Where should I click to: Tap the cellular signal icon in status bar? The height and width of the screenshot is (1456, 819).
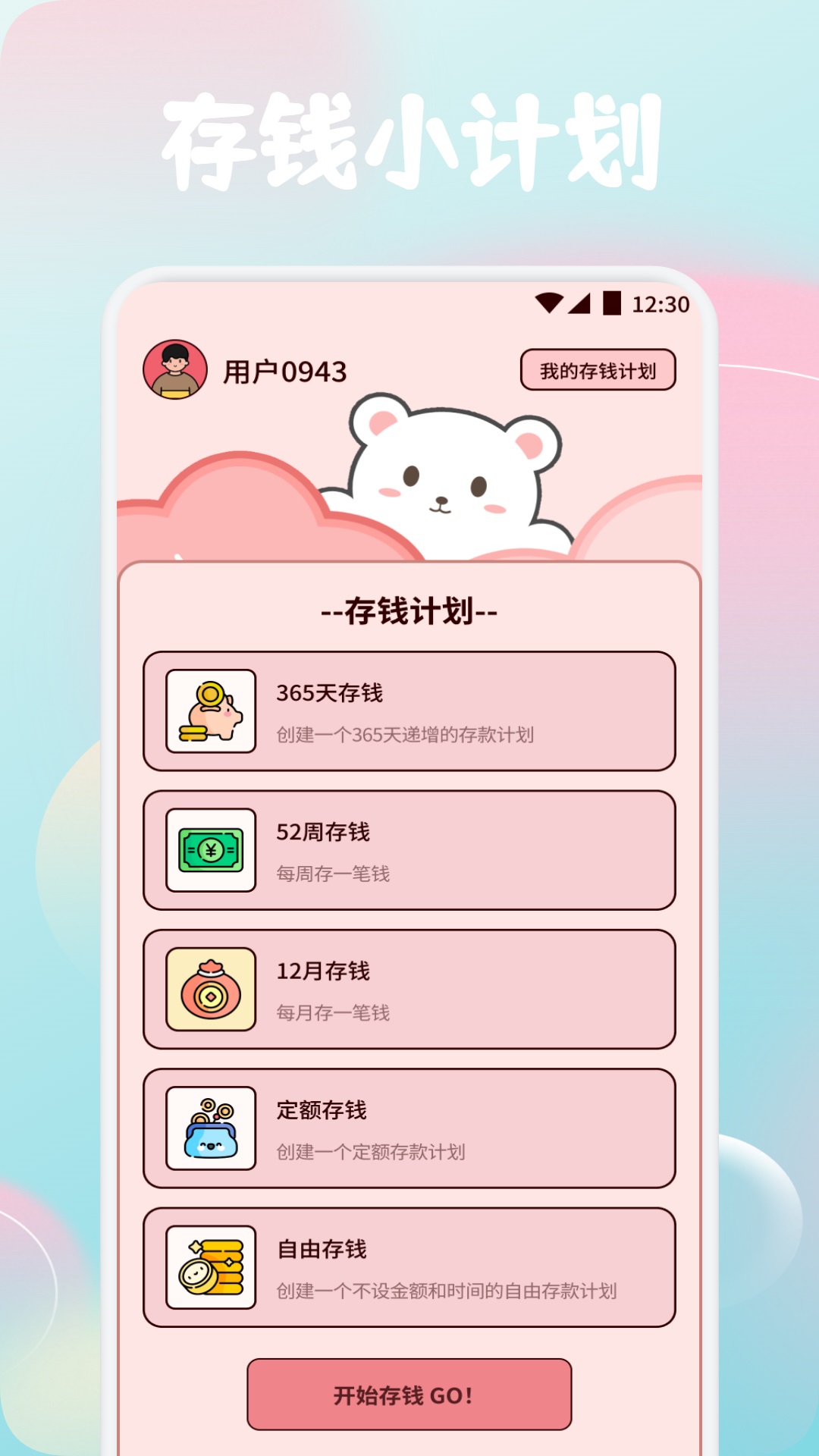click(581, 301)
